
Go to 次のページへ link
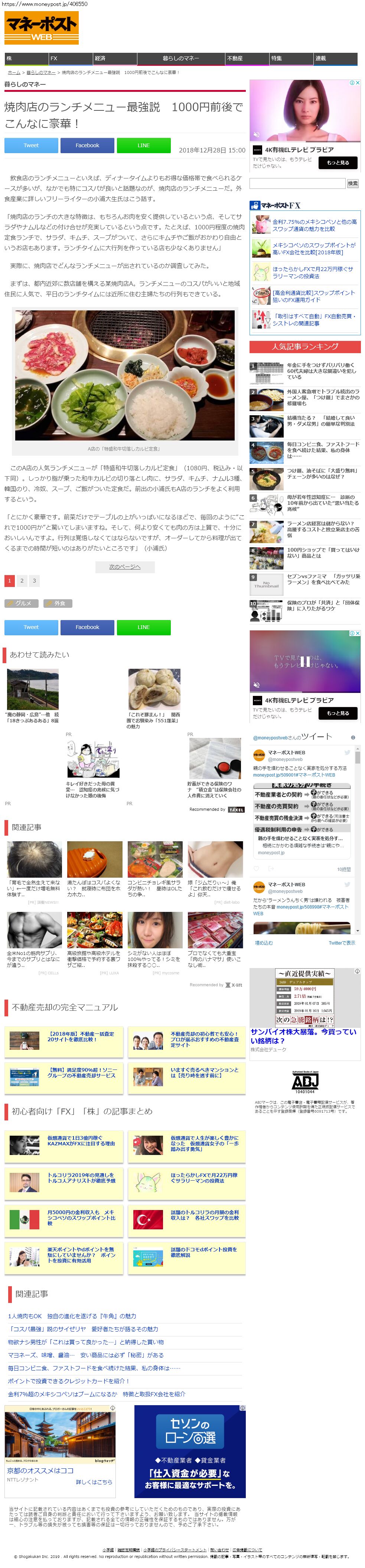click(x=125, y=567)
